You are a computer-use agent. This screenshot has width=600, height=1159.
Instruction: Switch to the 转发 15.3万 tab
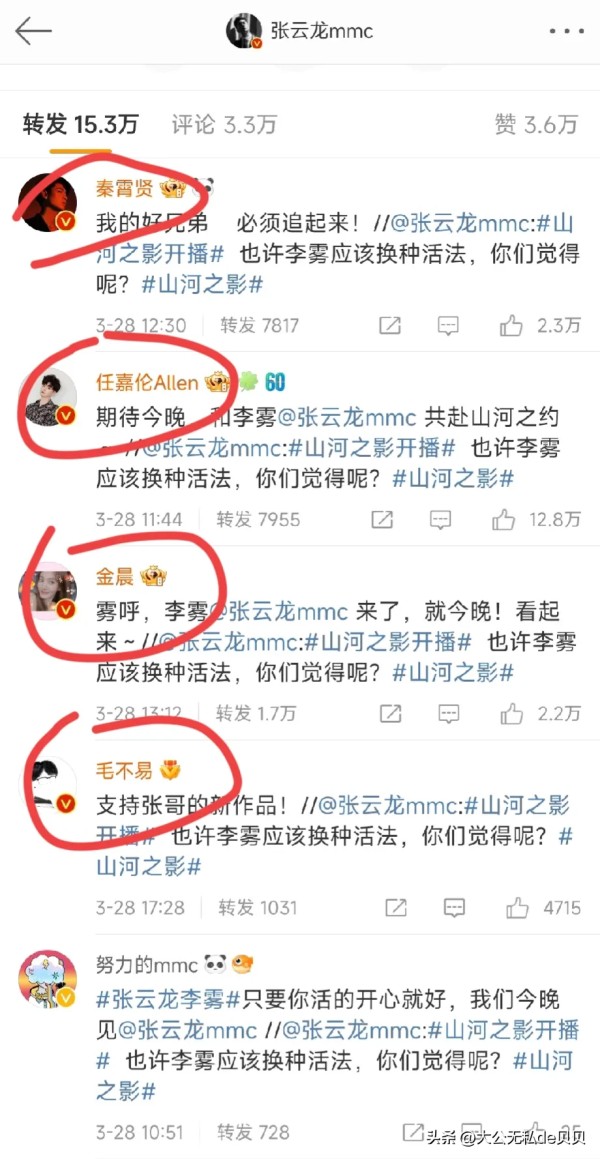81,125
